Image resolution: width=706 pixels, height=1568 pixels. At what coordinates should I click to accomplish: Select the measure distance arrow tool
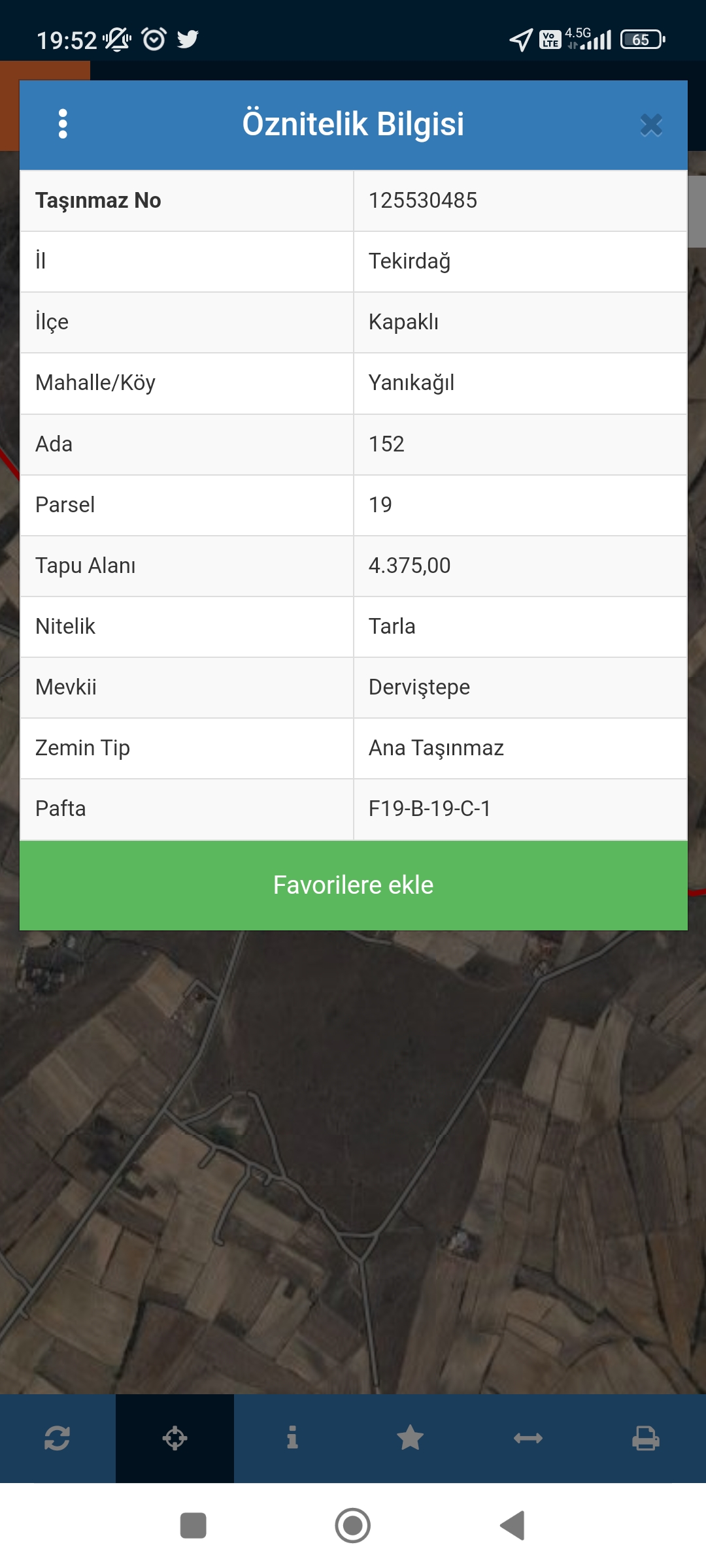click(528, 1438)
